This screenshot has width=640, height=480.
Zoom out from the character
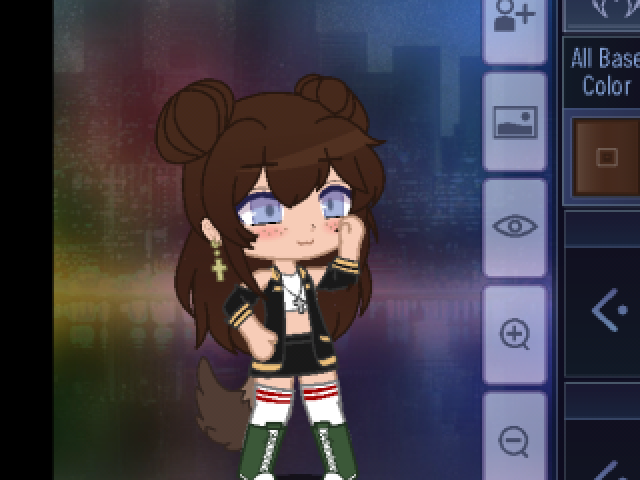click(x=515, y=438)
